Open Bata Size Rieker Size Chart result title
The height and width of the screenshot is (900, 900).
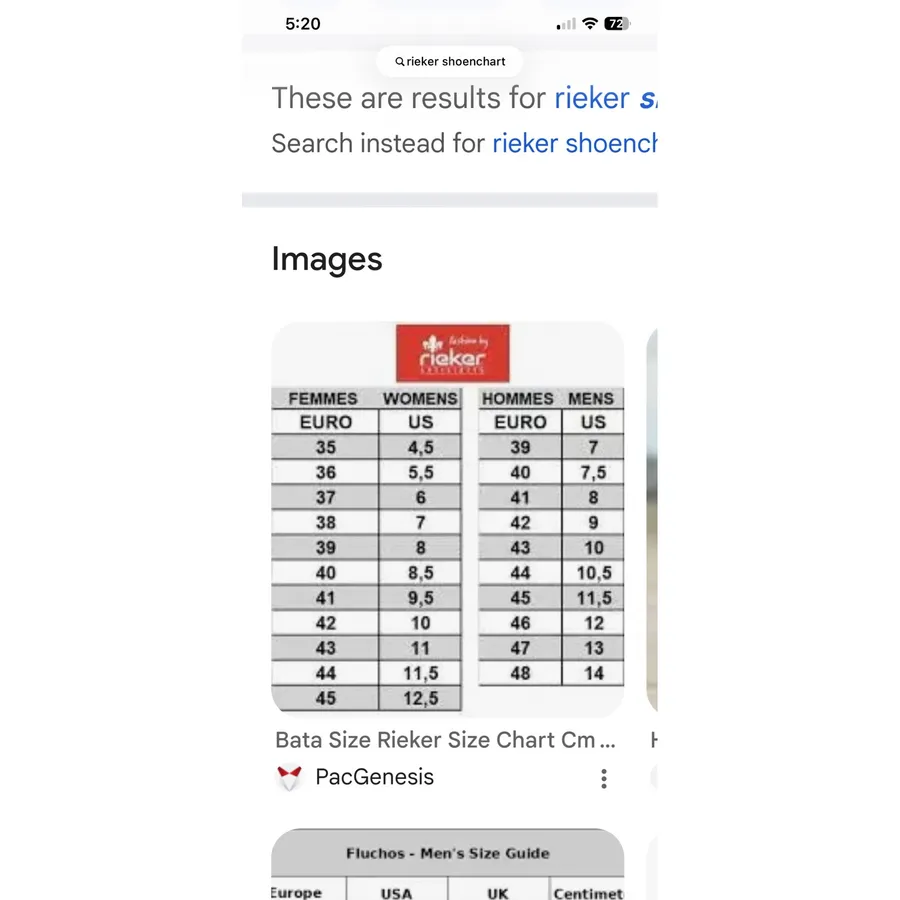(x=445, y=740)
